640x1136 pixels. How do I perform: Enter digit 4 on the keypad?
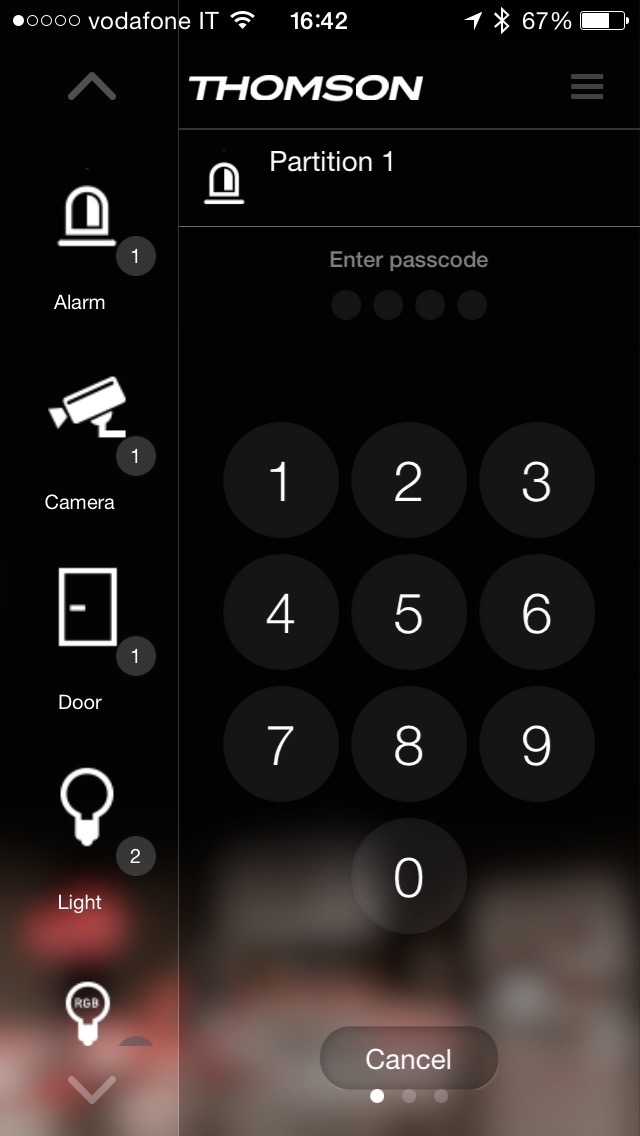click(x=280, y=613)
